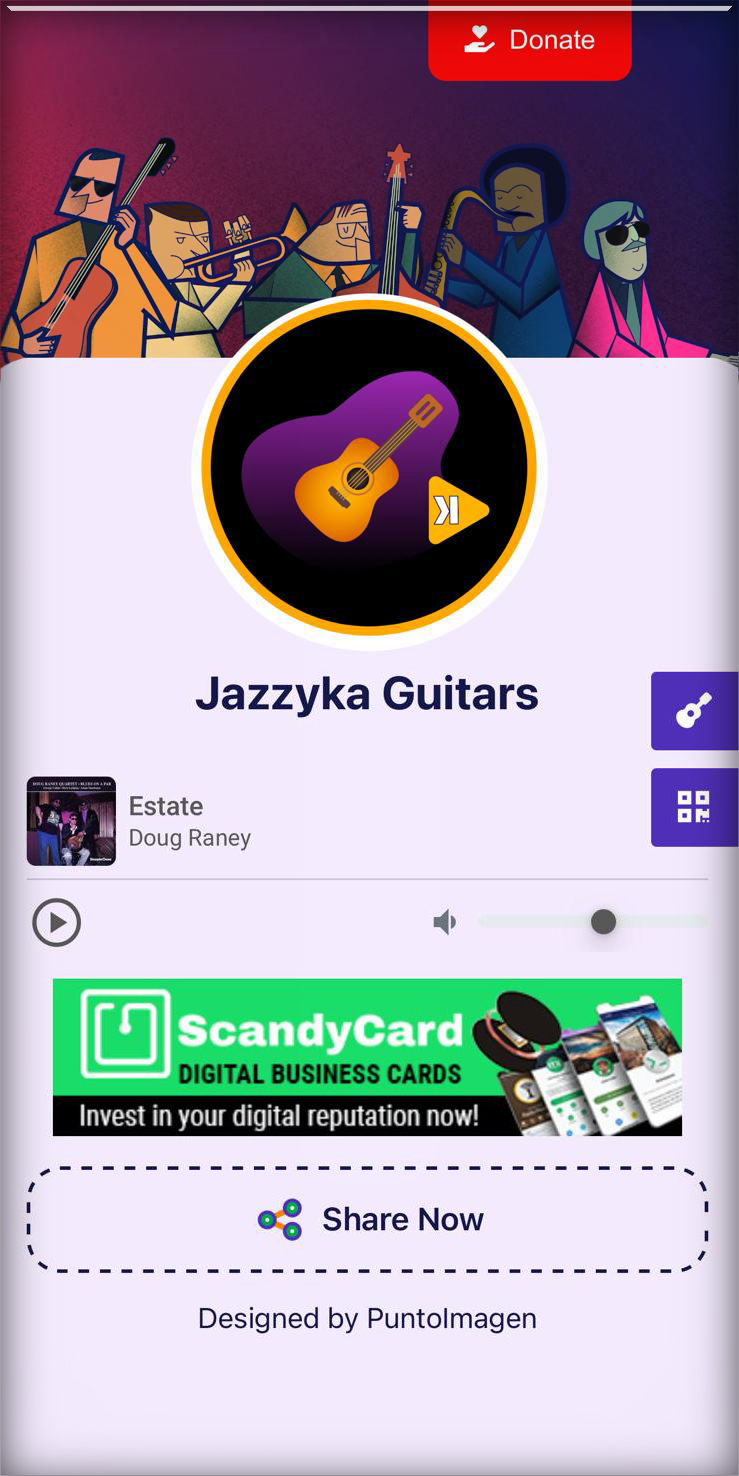Open the guitar icon side button

(694, 711)
